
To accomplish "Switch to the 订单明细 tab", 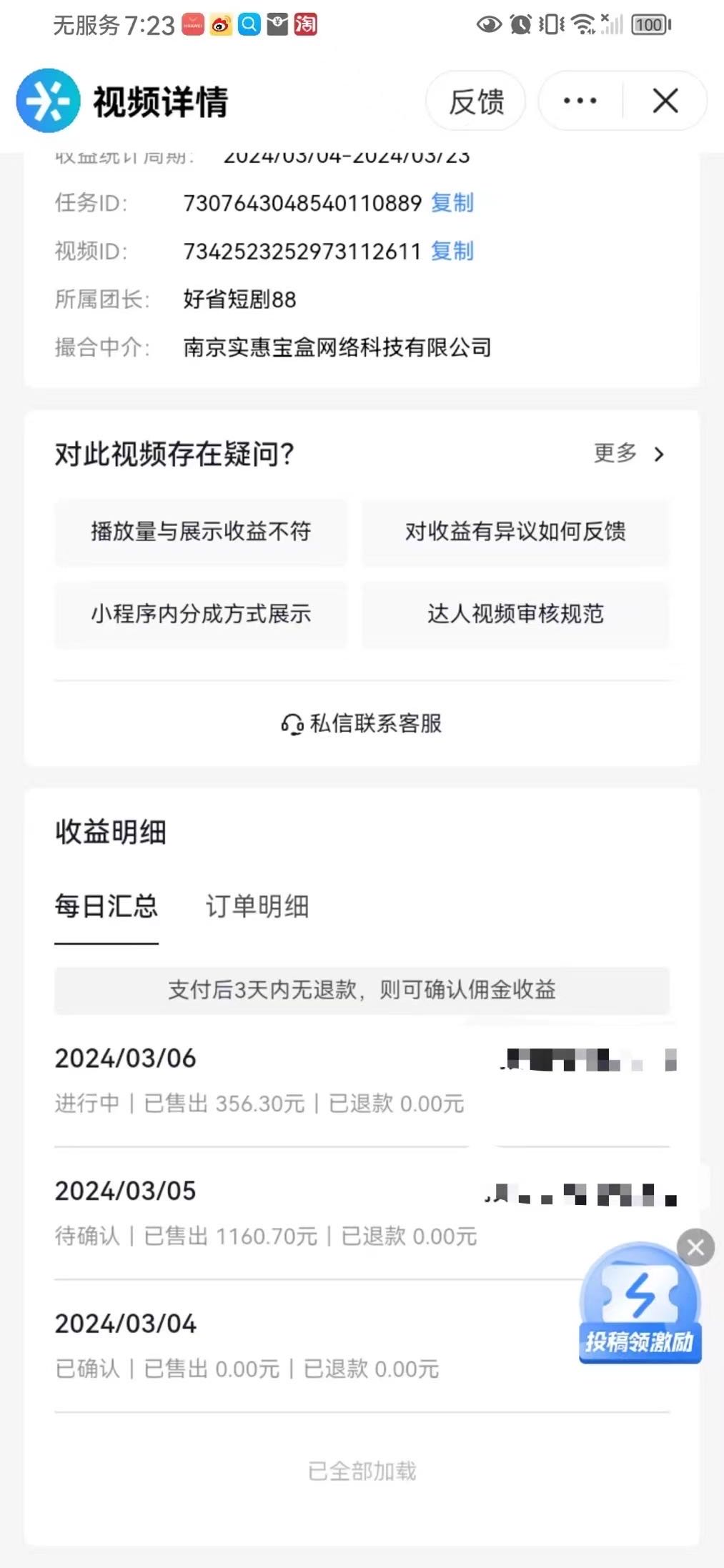I will tap(257, 906).
